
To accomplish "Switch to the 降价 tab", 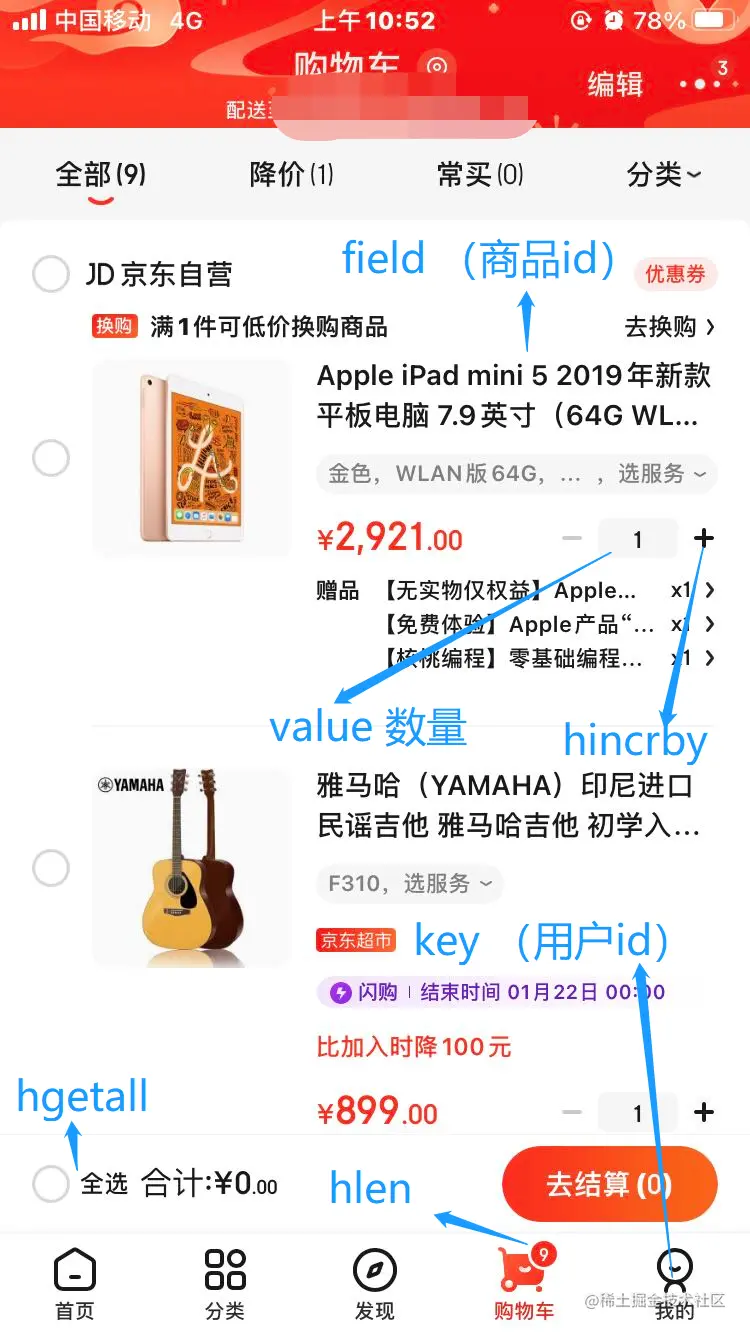I will pos(291,175).
